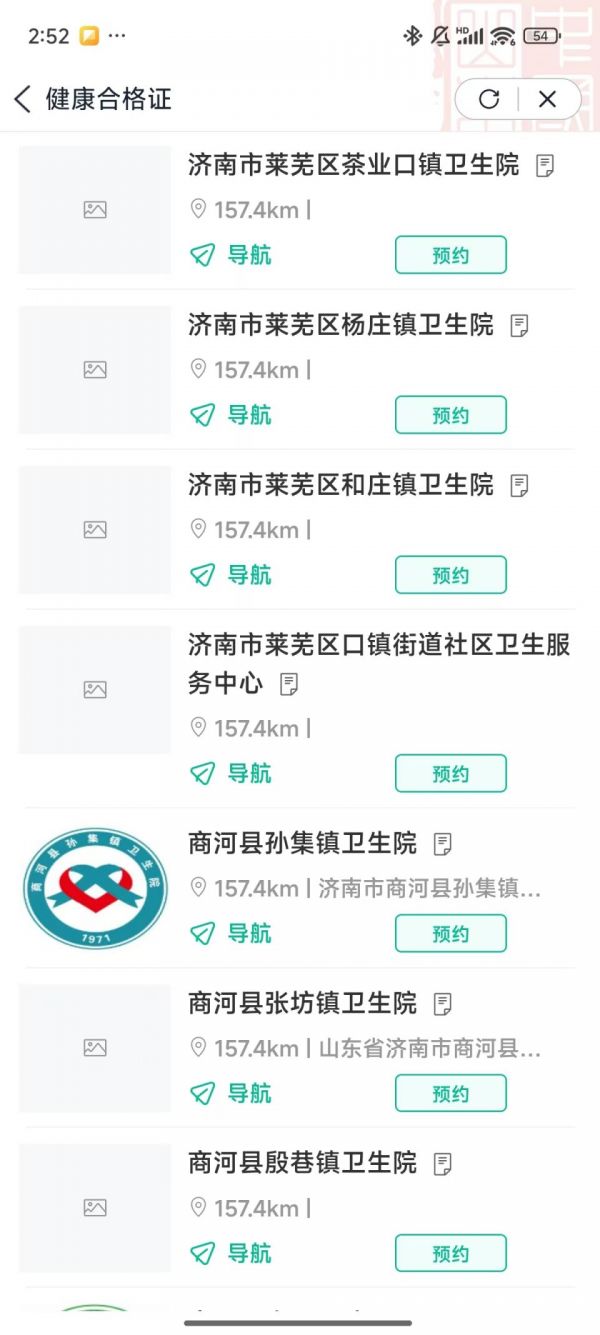Book appointment at 商河县孙集镇卫生院
Viewport: 600px width, 1335px height.
[x=450, y=933]
